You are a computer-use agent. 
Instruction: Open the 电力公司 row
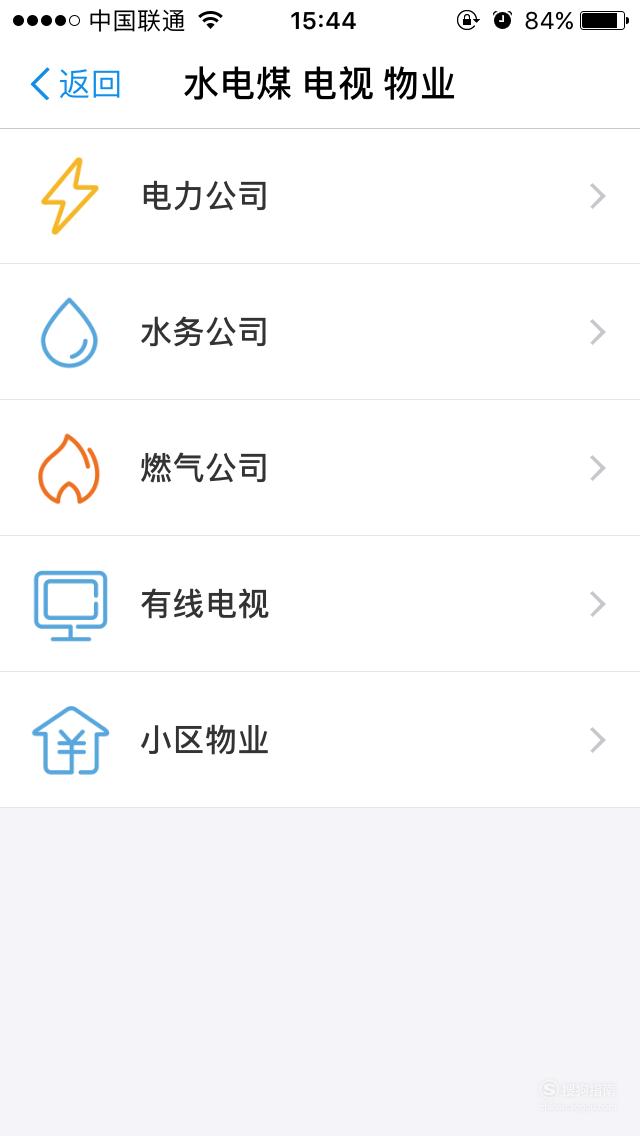coord(320,196)
